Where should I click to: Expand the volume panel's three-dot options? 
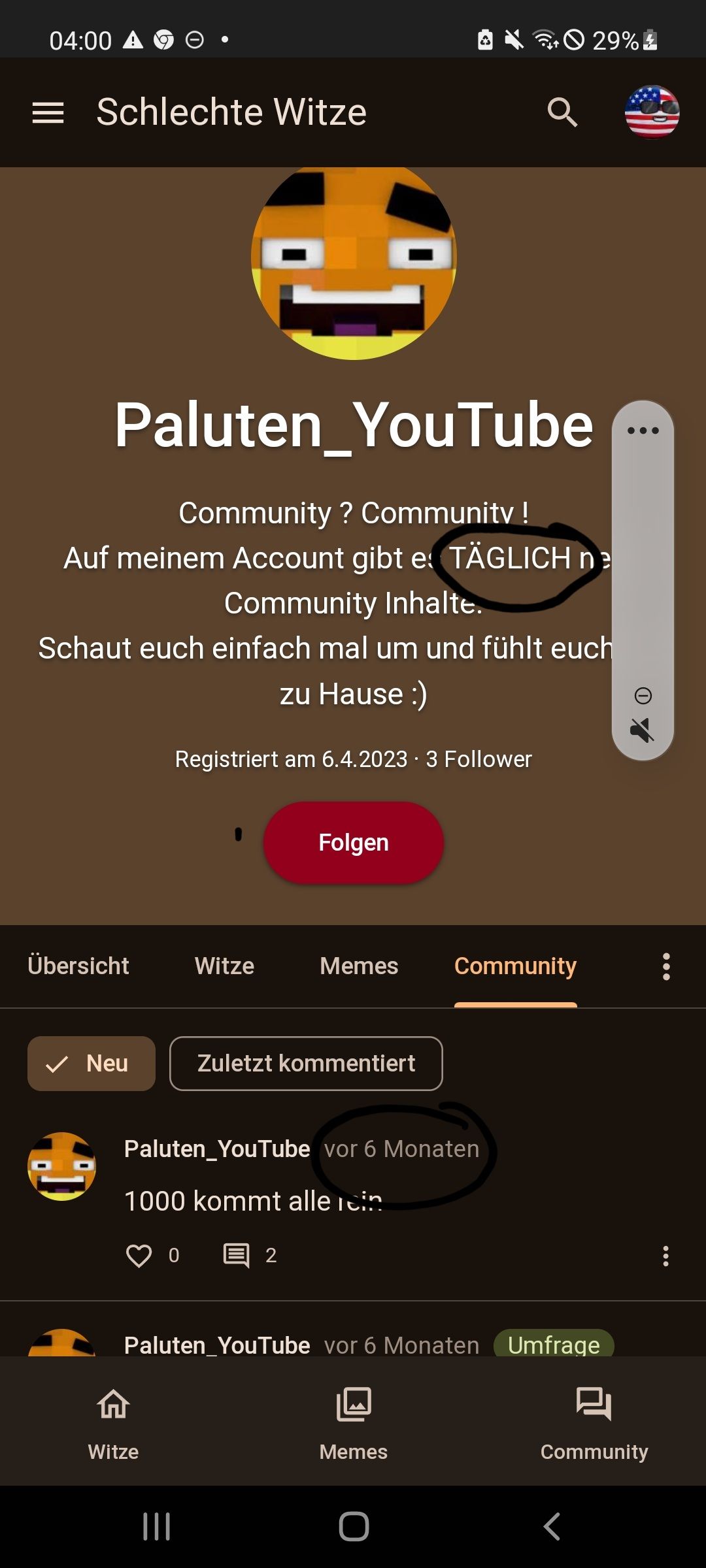(x=643, y=431)
